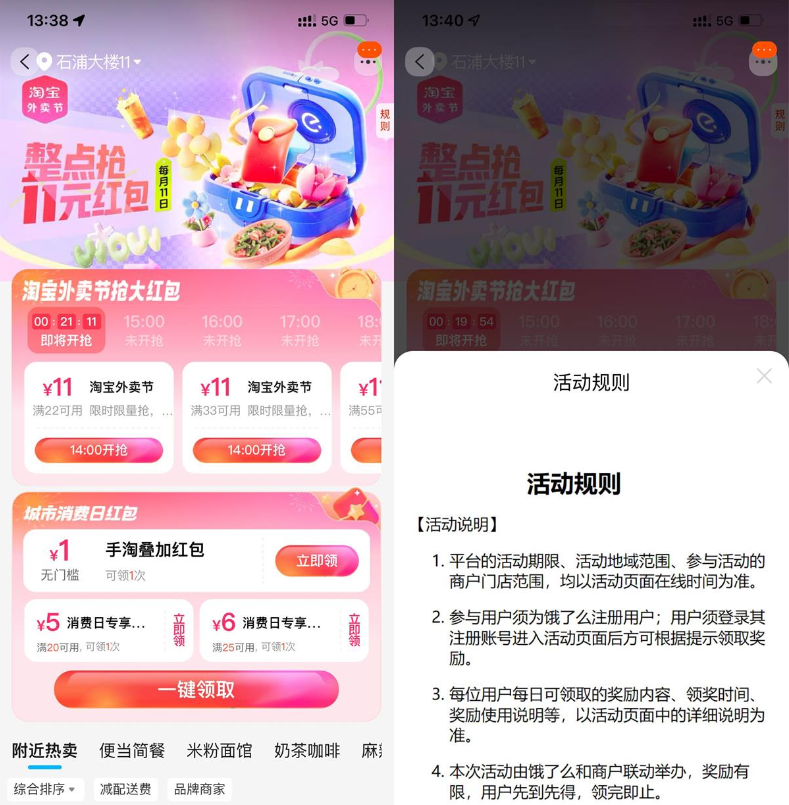Tap 一键领取 to claim all coupons

[x=196, y=689]
